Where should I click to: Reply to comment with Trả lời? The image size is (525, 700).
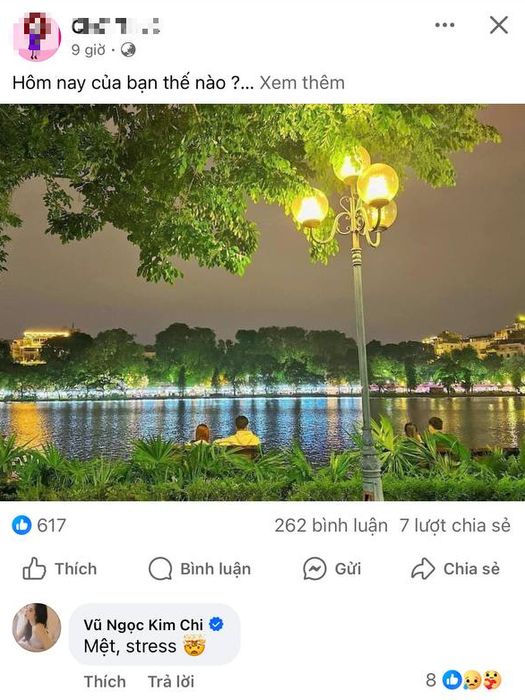tap(171, 682)
